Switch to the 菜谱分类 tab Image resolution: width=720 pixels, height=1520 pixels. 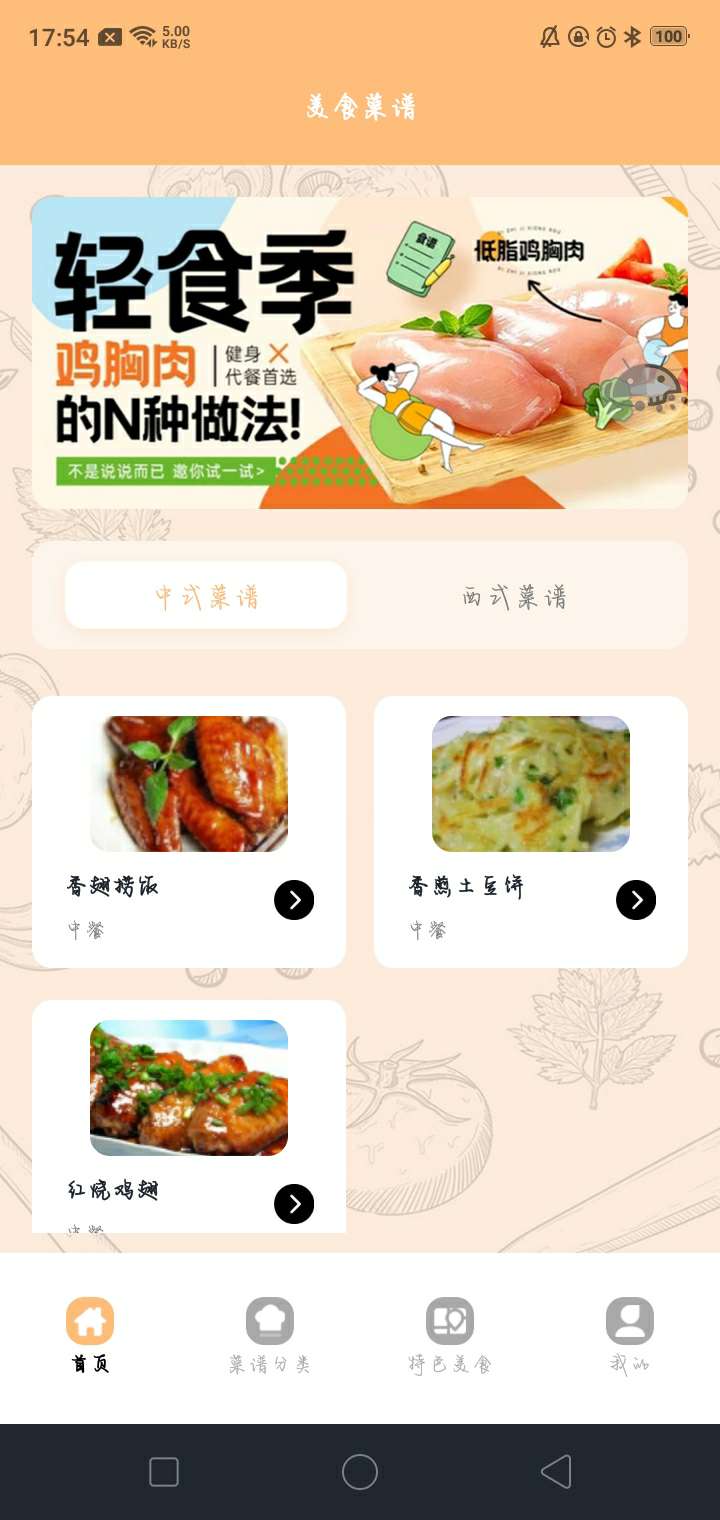[270, 1335]
